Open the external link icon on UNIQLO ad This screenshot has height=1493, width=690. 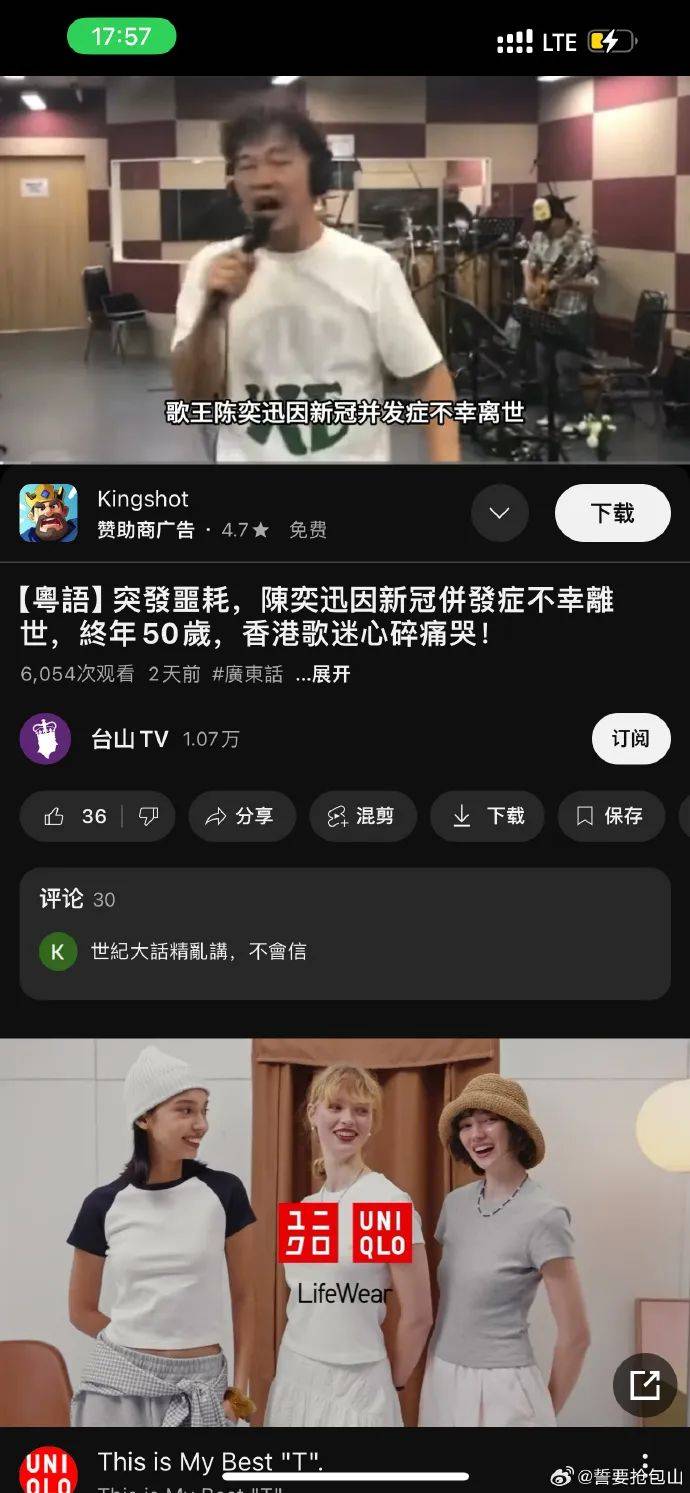(645, 1385)
